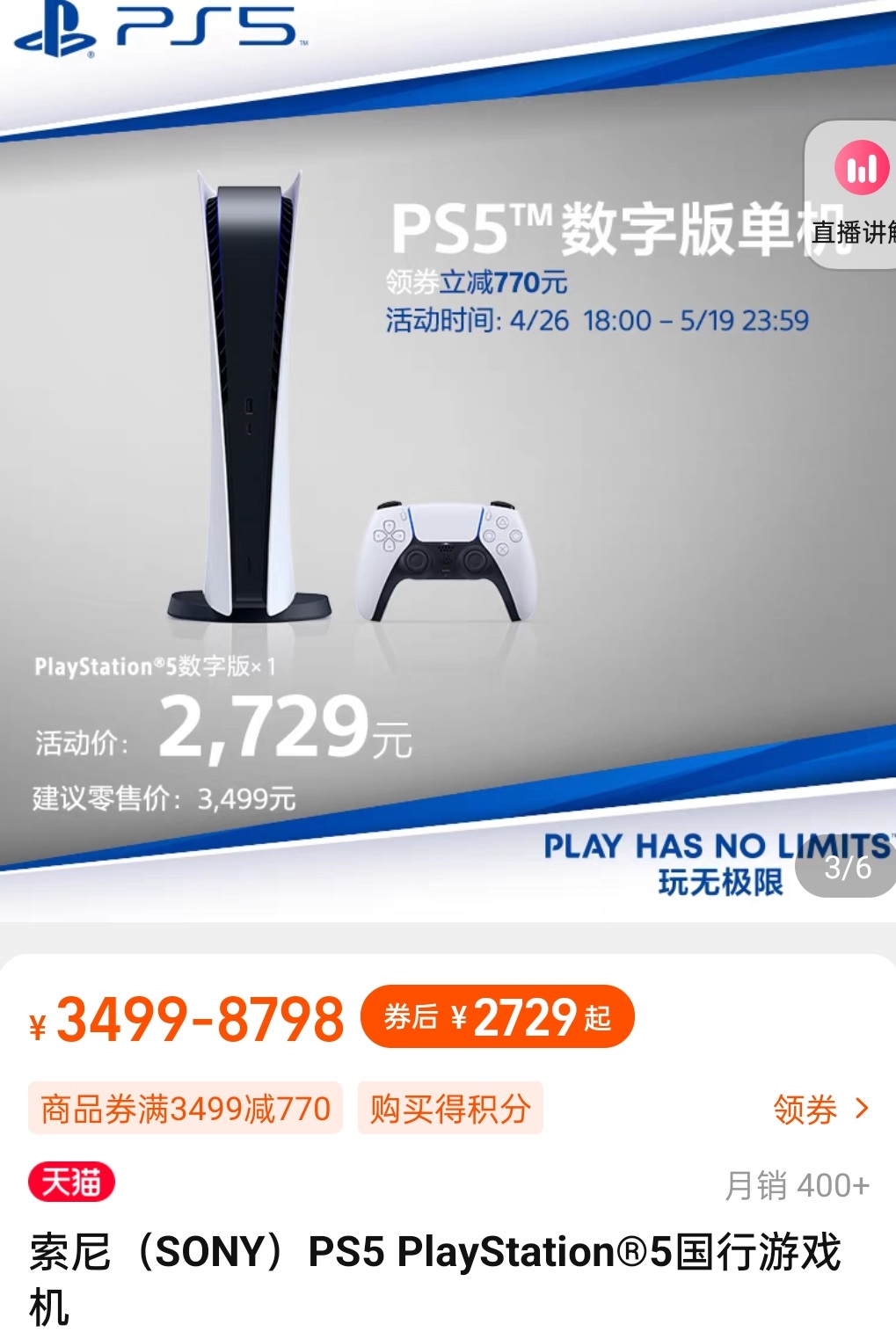
Task: Tap the 购买得积分 points chip
Action: tap(450, 1109)
